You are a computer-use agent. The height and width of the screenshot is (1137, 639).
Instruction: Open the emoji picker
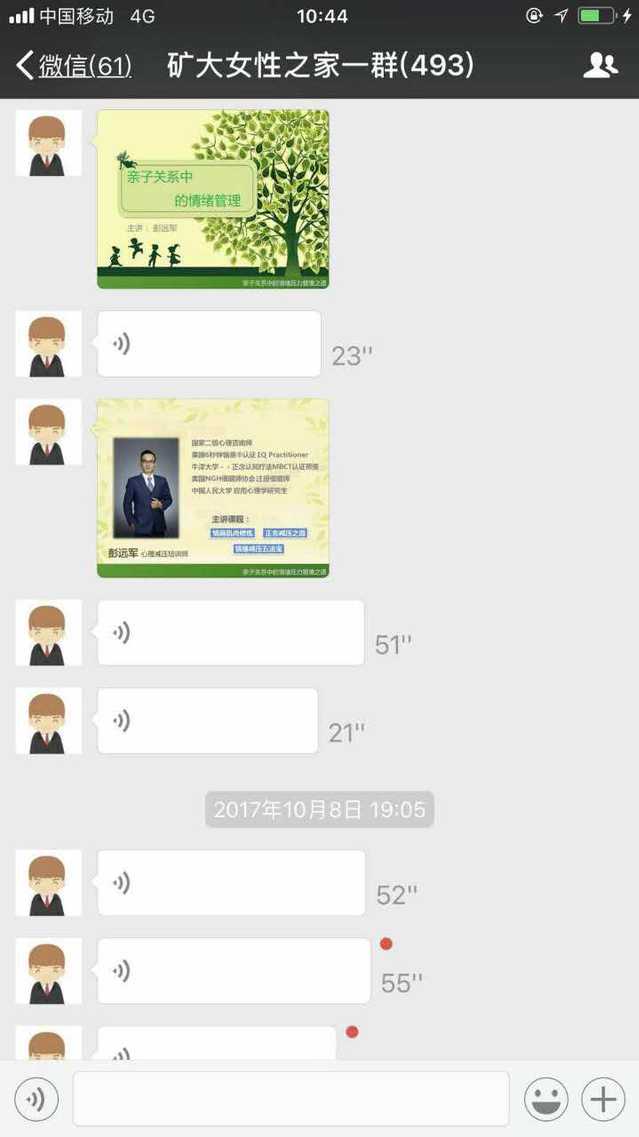(x=546, y=1100)
